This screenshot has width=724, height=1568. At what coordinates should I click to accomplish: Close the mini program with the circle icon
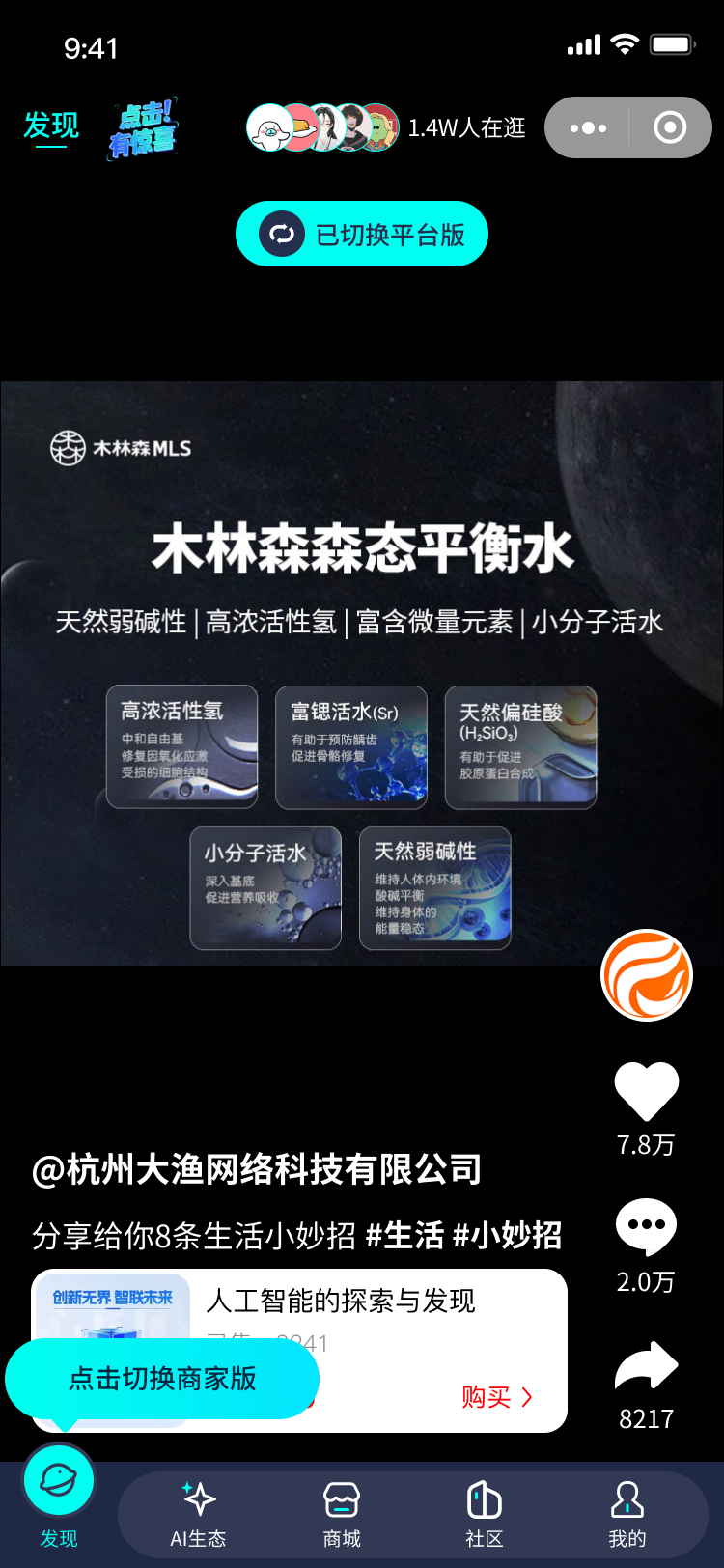point(669,127)
